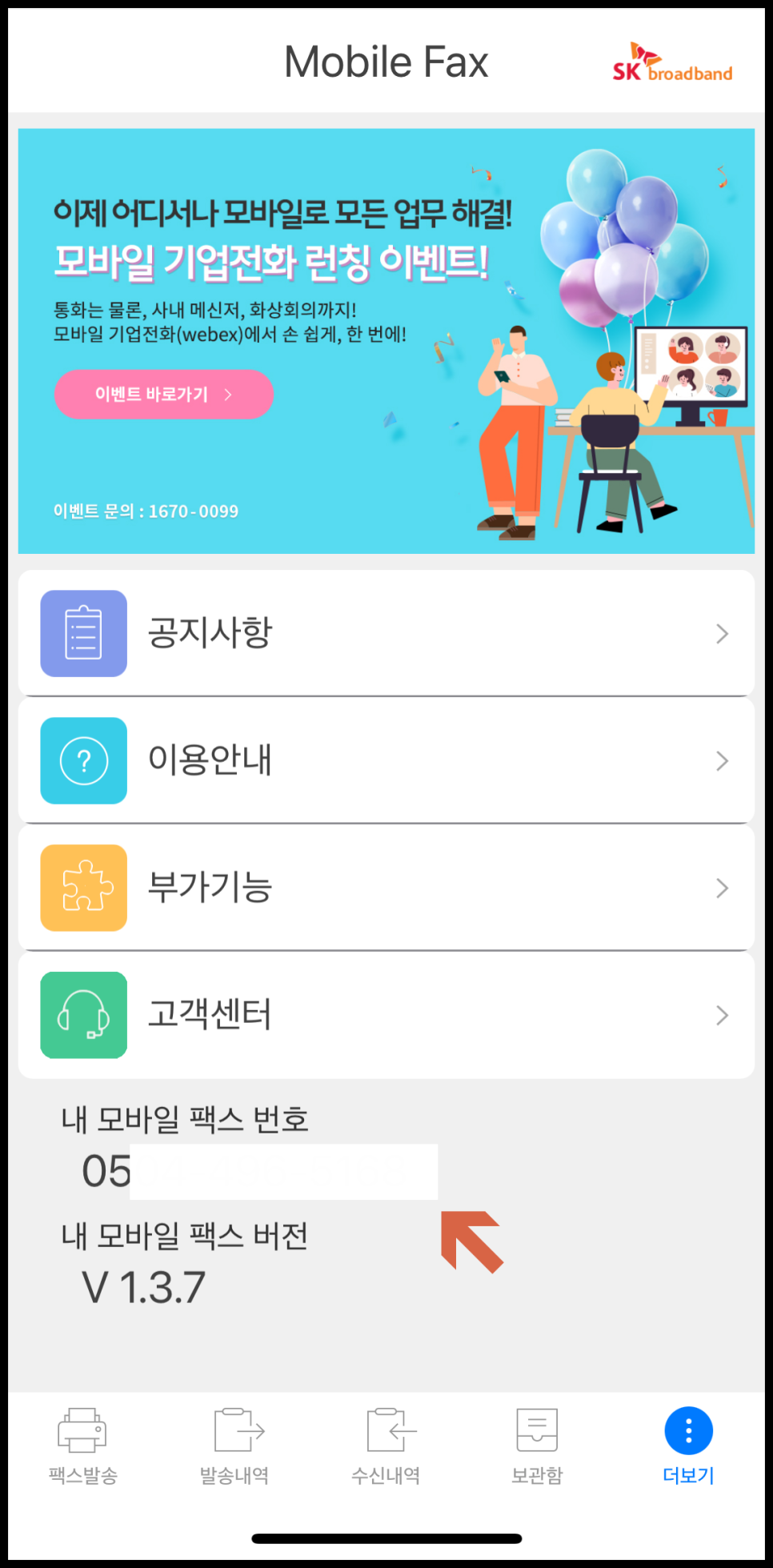773x1568 pixels.
Task: Tap the 보관함 storage box icon
Action: (x=536, y=1432)
